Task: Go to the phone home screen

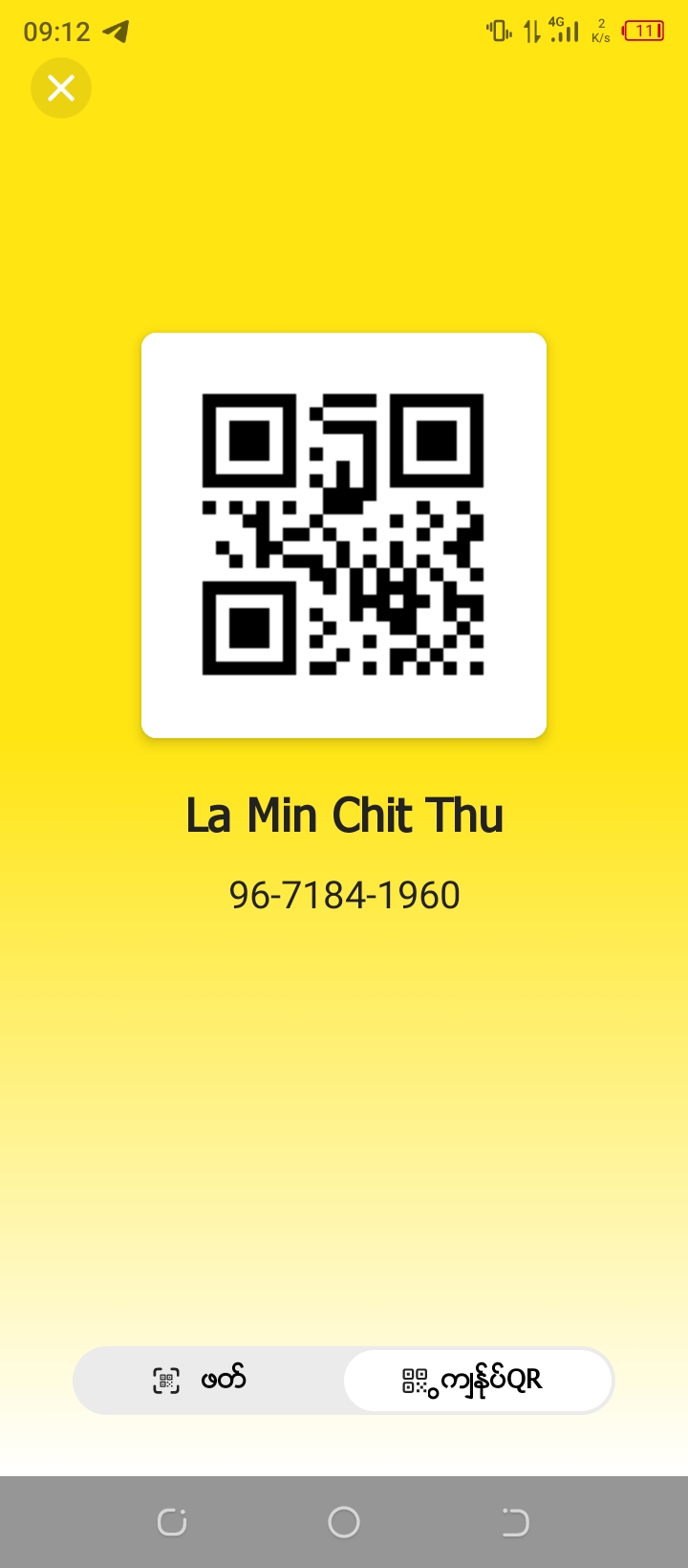Action: coord(344,1521)
